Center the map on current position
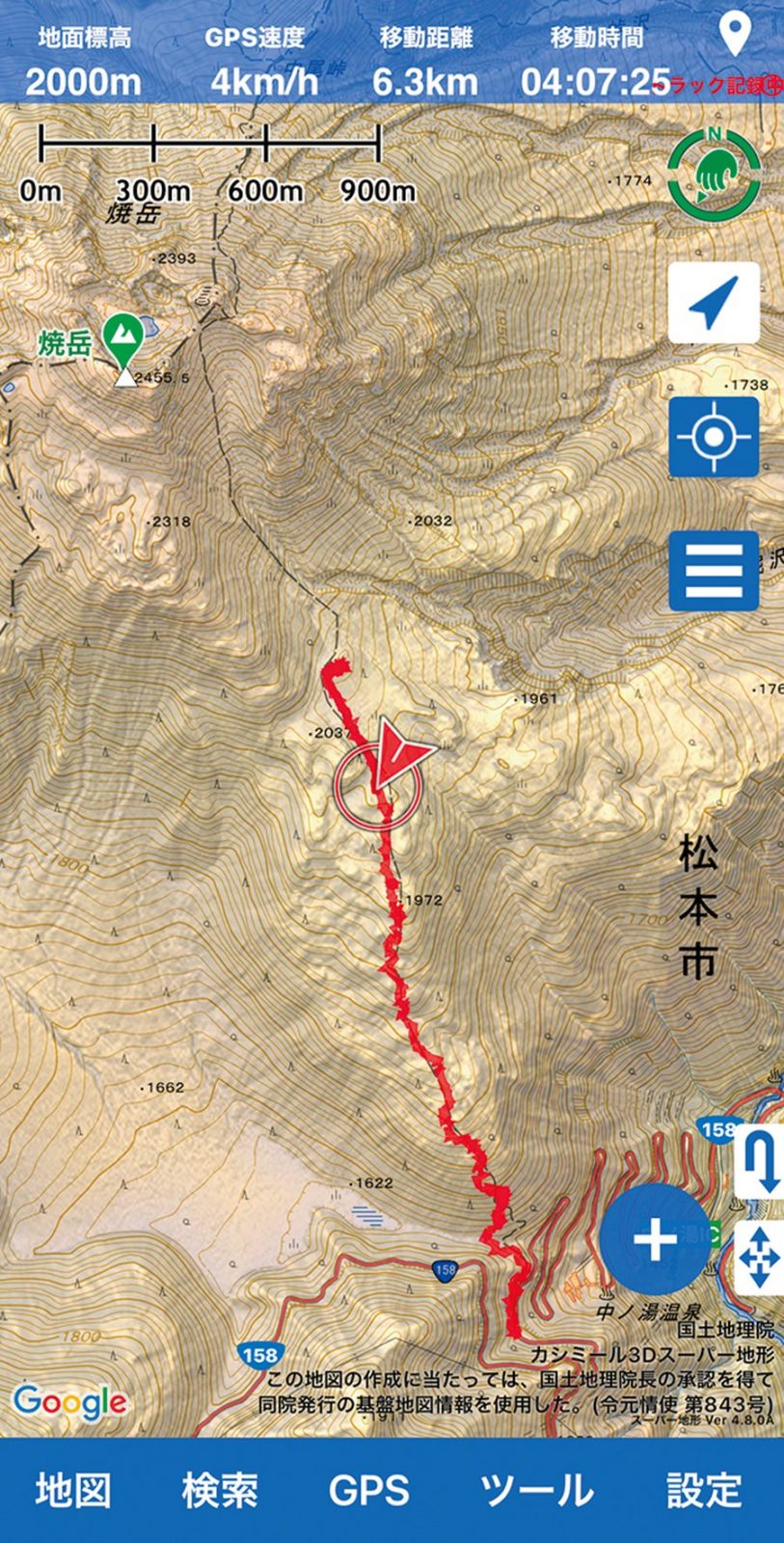The image size is (784, 1543). click(714, 437)
